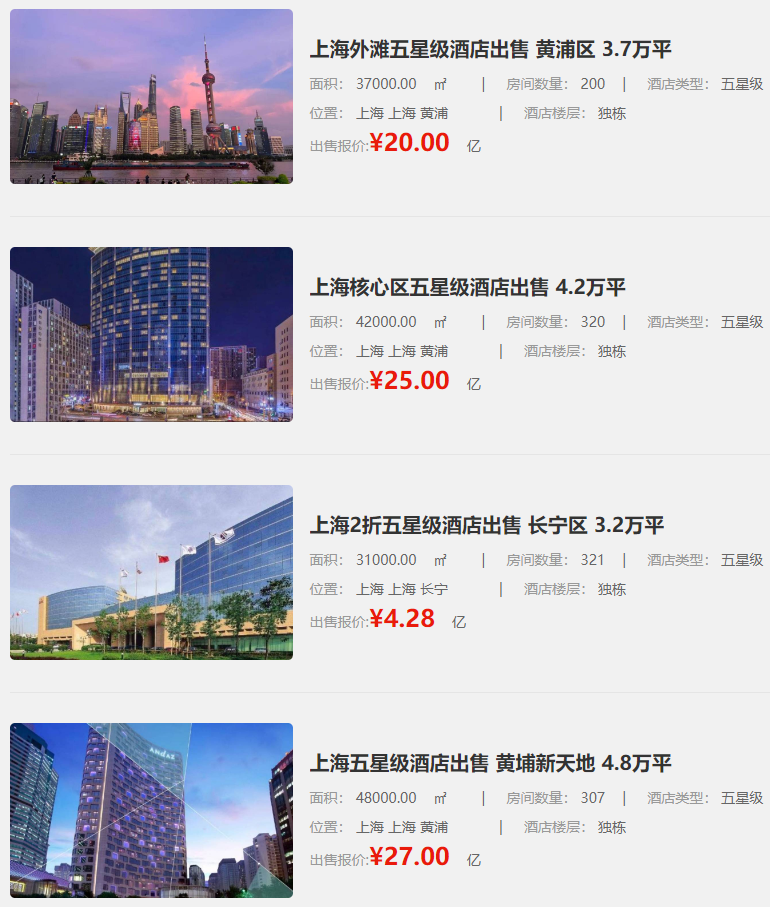Open the 黄埔新天地 4.8万平 hotel listing

tap(490, 764)
